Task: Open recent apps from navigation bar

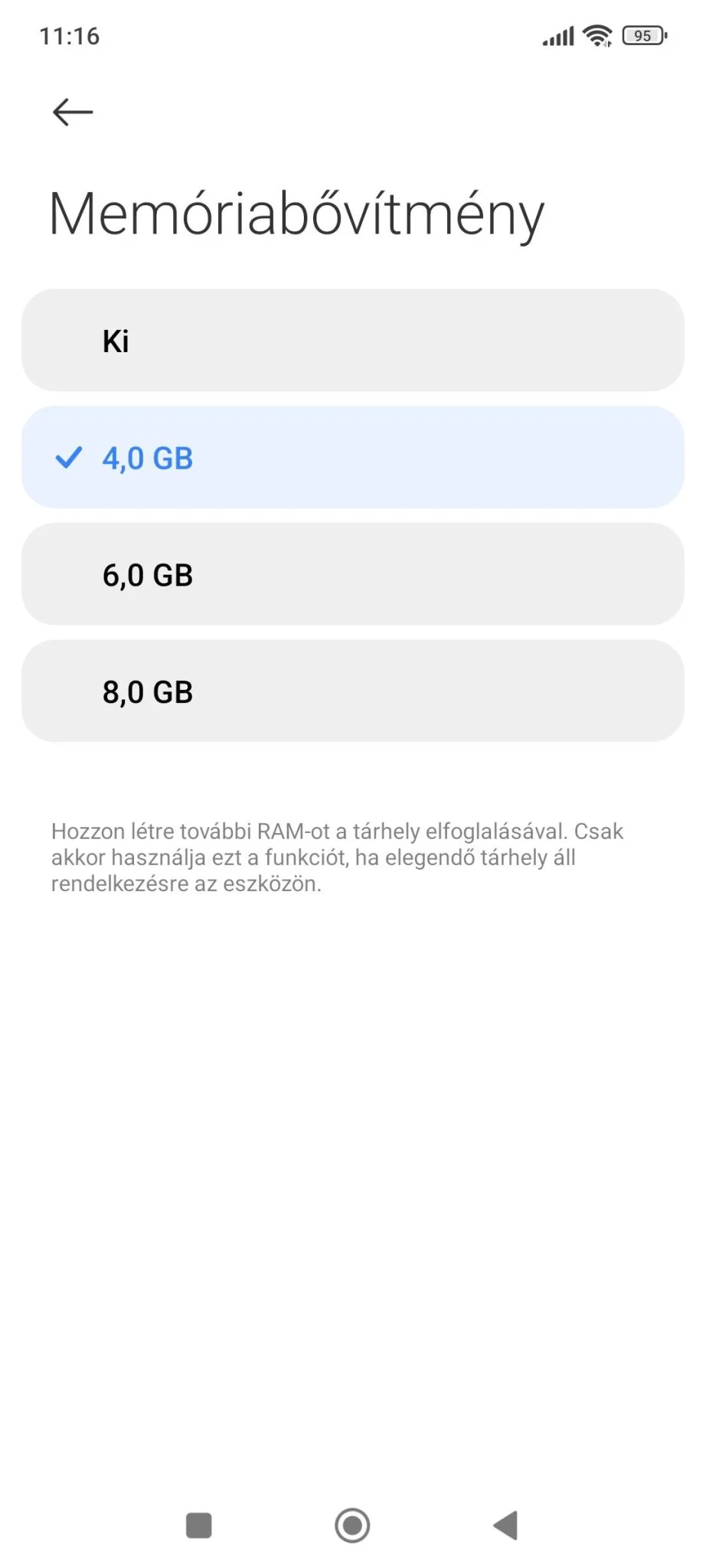Action: 199,1525
